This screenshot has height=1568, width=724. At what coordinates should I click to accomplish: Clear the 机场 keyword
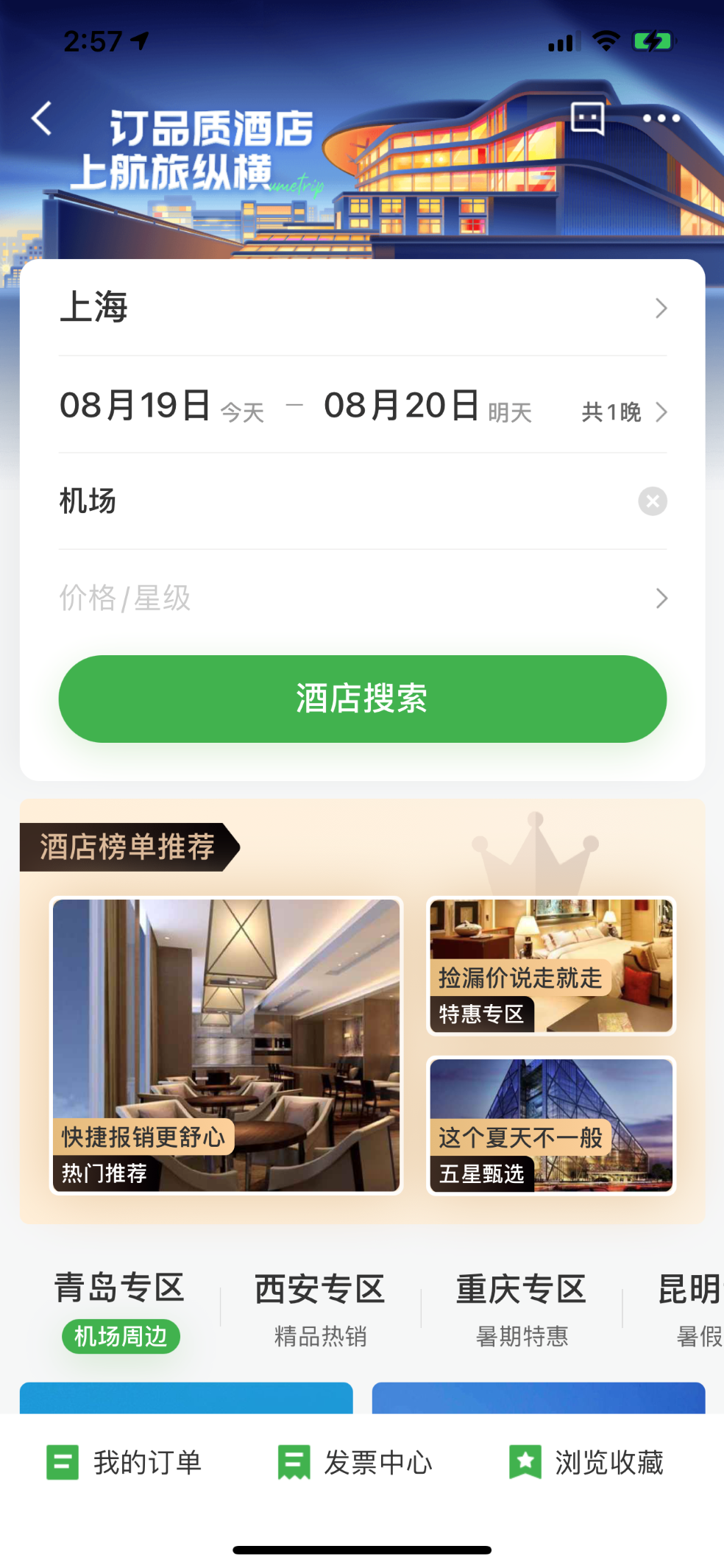652,501
